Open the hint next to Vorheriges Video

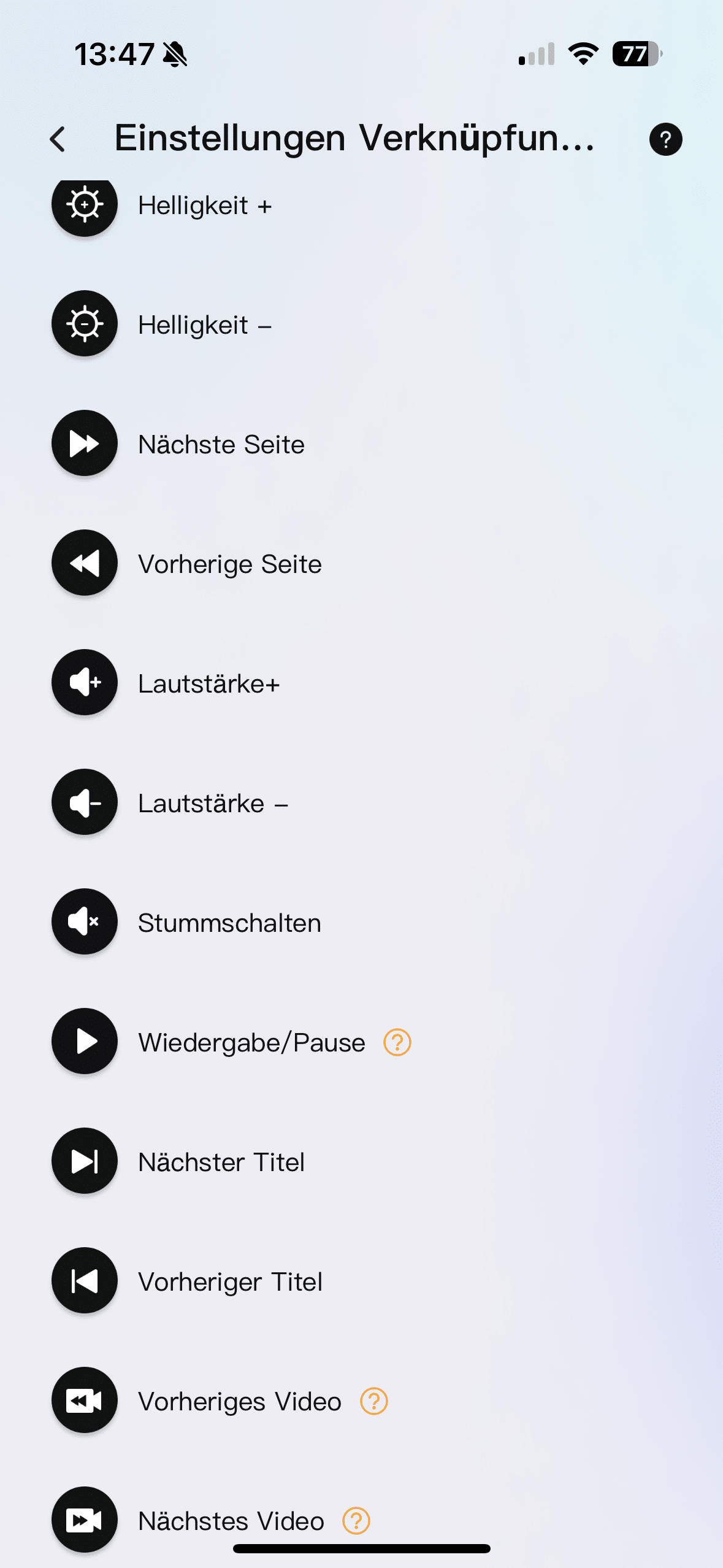(x=374, y=1401)
